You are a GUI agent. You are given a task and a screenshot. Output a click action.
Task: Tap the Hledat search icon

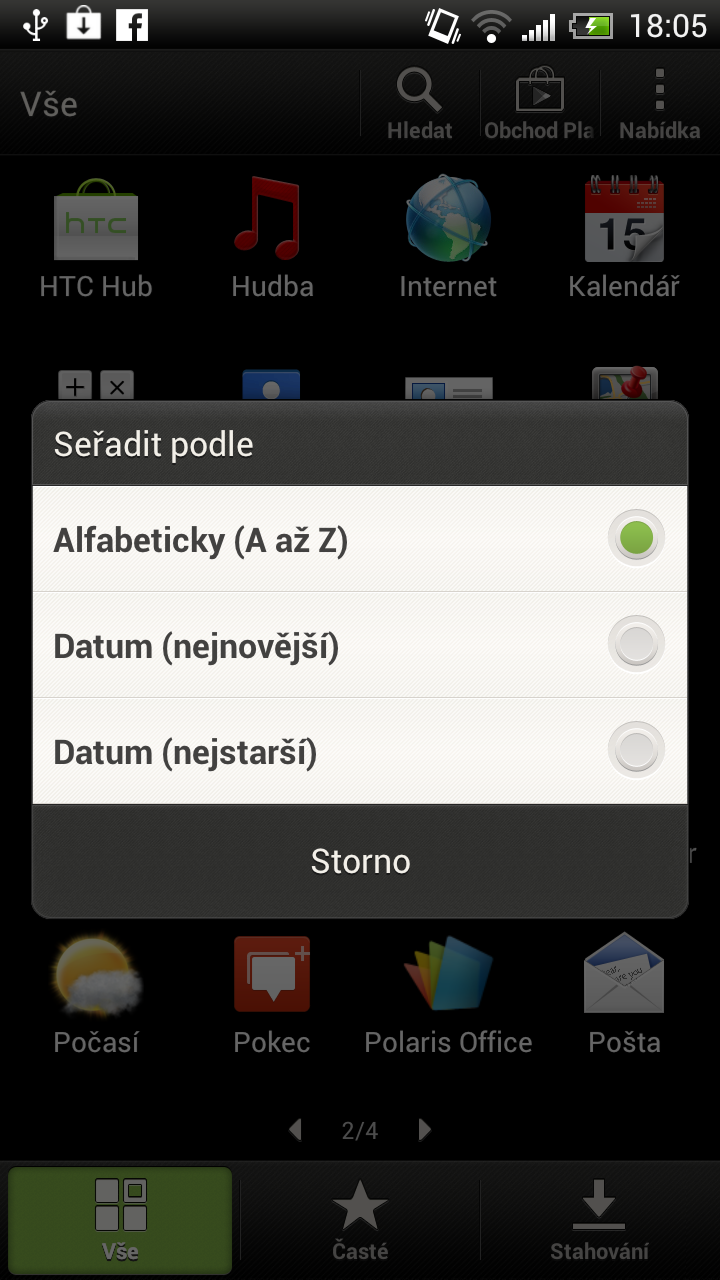(418, 100)
